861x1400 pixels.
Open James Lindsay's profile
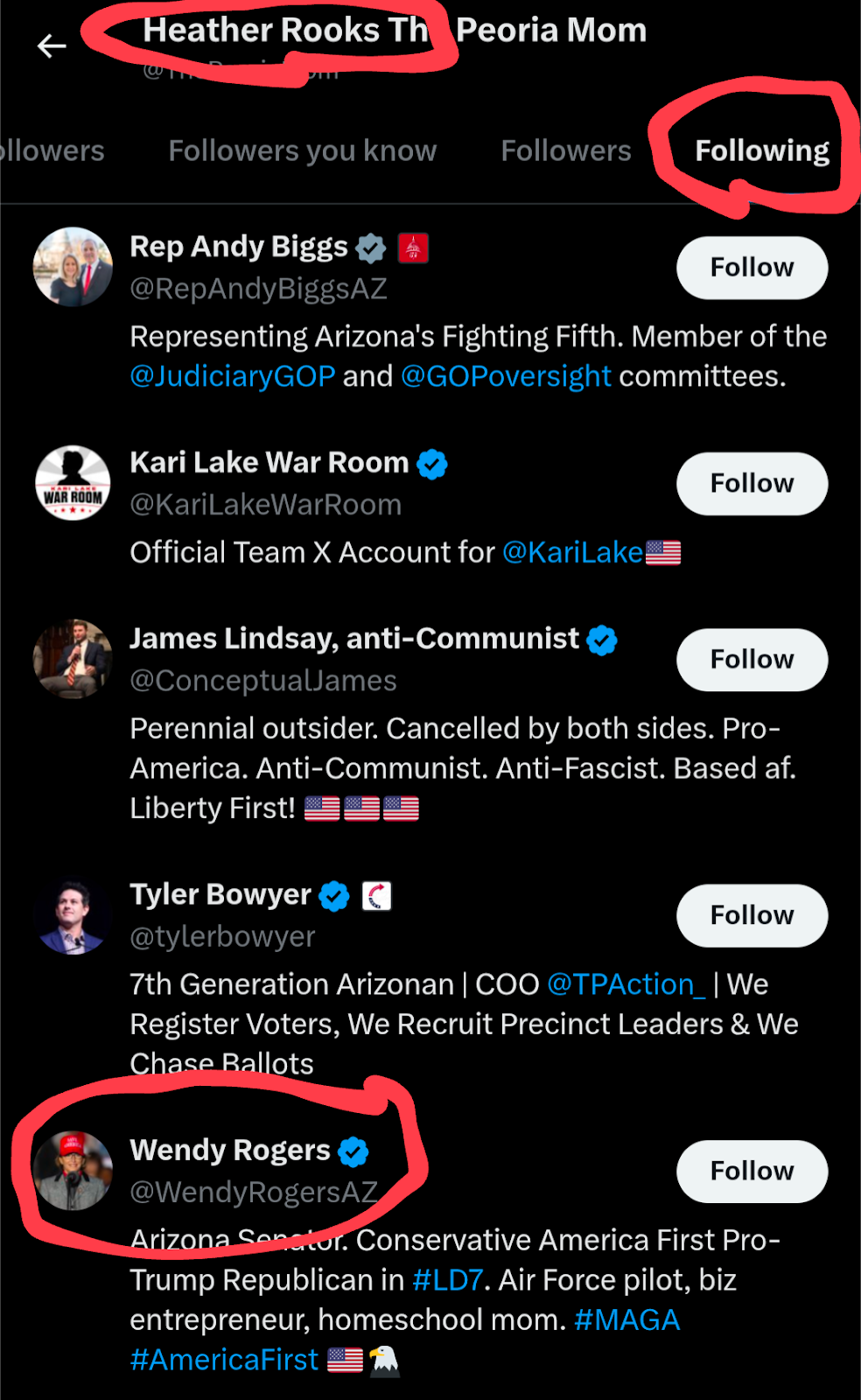[x=353, y=640]
